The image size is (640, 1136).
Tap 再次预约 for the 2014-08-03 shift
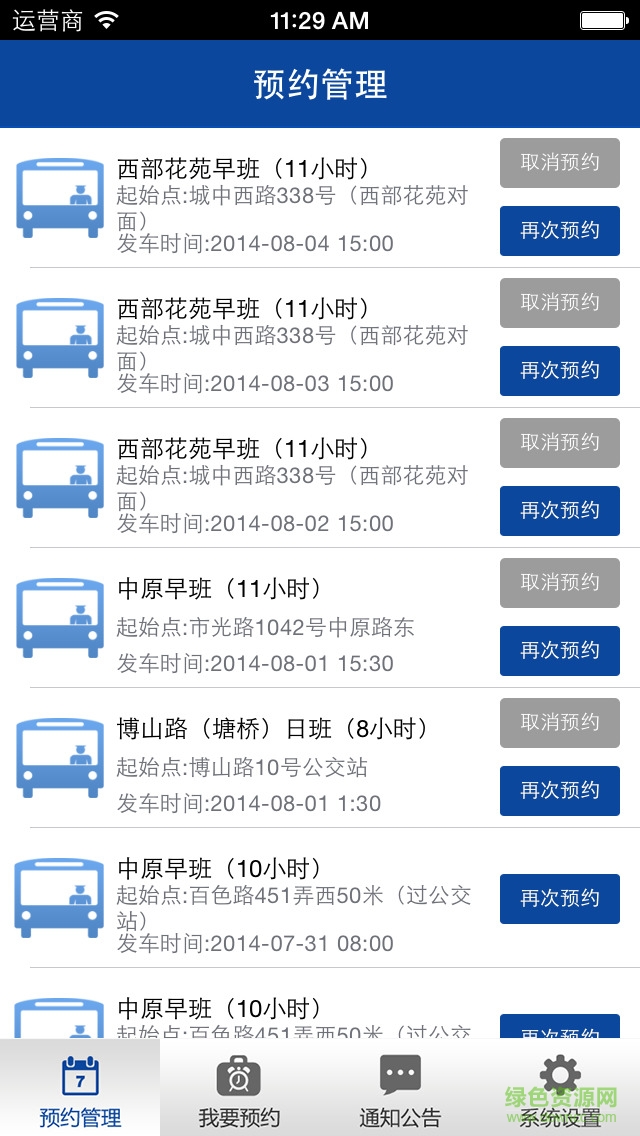pos(560,371)
